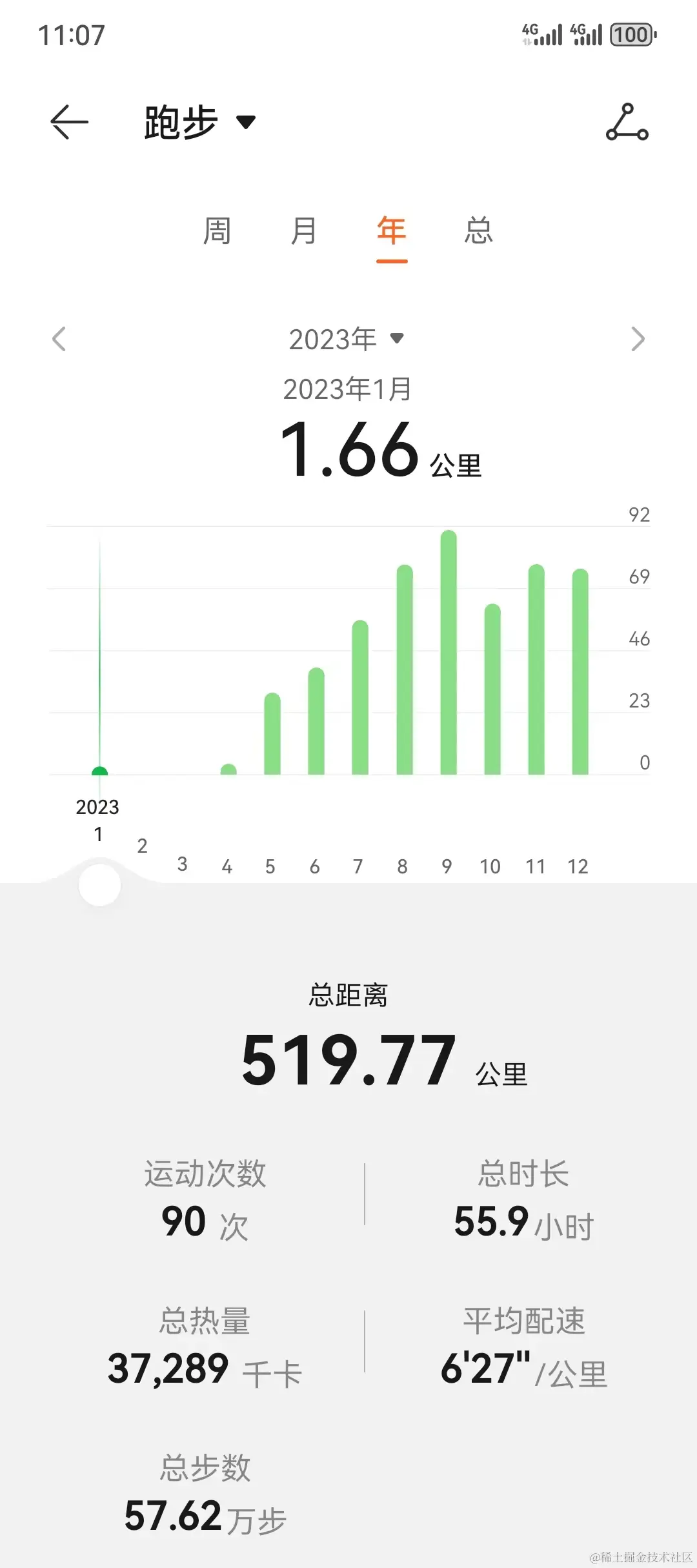Open the route track icon
This screenshot has width=697, height=1568.
tap(627, 122)
